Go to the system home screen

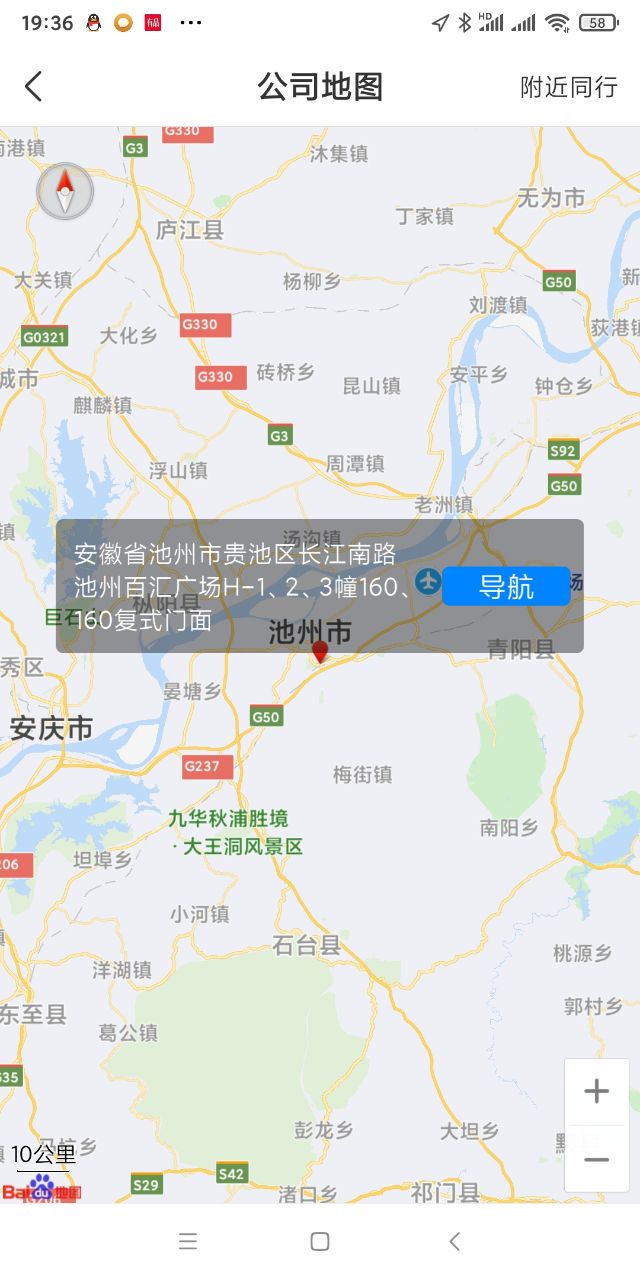pyautogui.click(x=320, y=1241)
